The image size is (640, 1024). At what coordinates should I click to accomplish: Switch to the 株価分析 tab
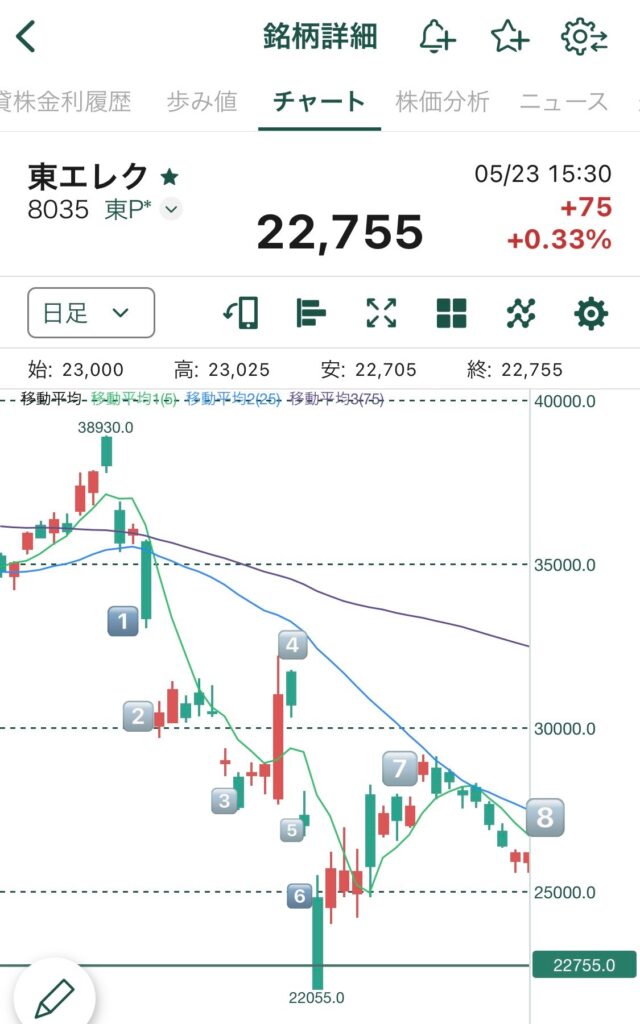click(442, 101)
